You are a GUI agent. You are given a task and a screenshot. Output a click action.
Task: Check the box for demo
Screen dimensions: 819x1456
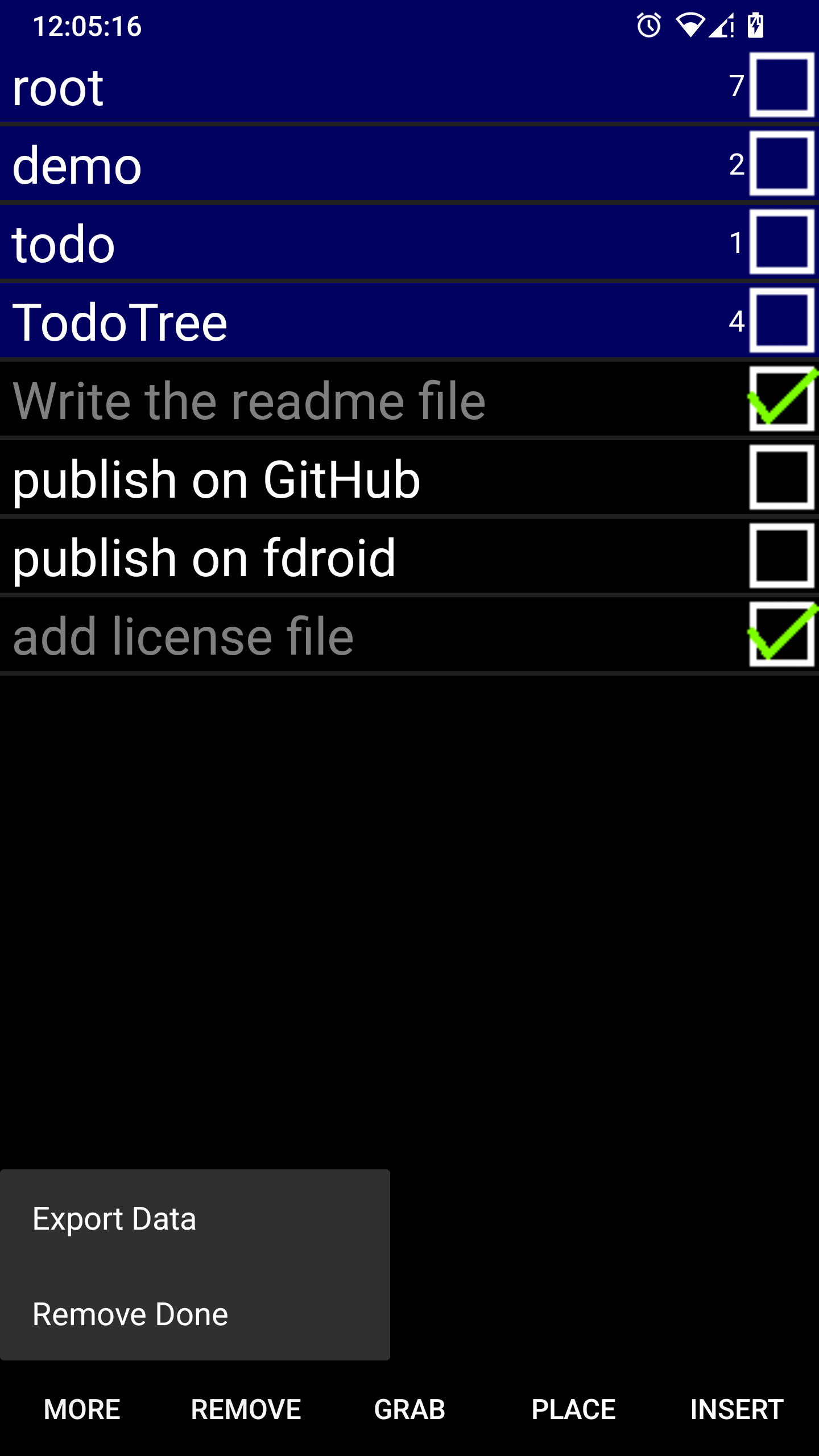(x=782, y=164)
